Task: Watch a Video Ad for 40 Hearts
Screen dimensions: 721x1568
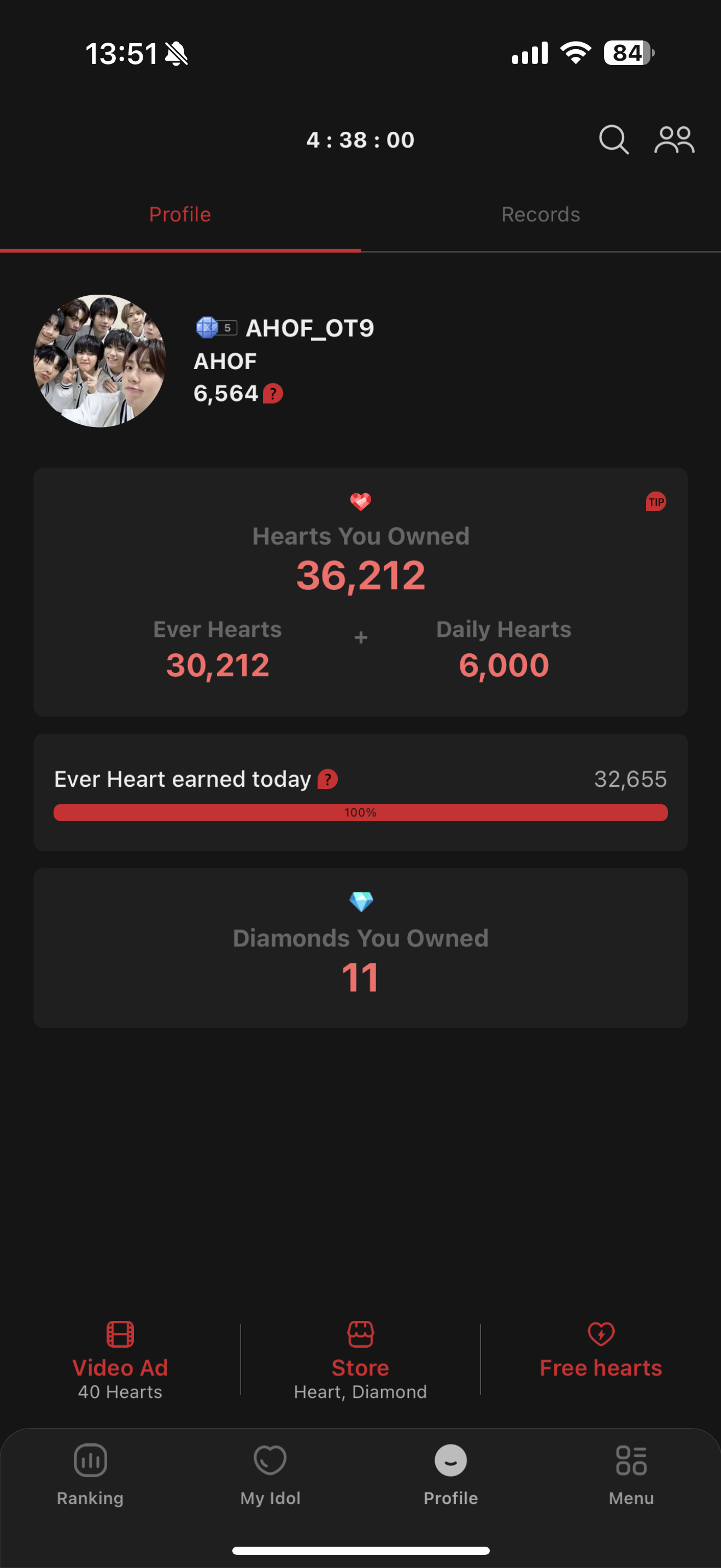Action: pyautogui.click(x=120, y=1360)
